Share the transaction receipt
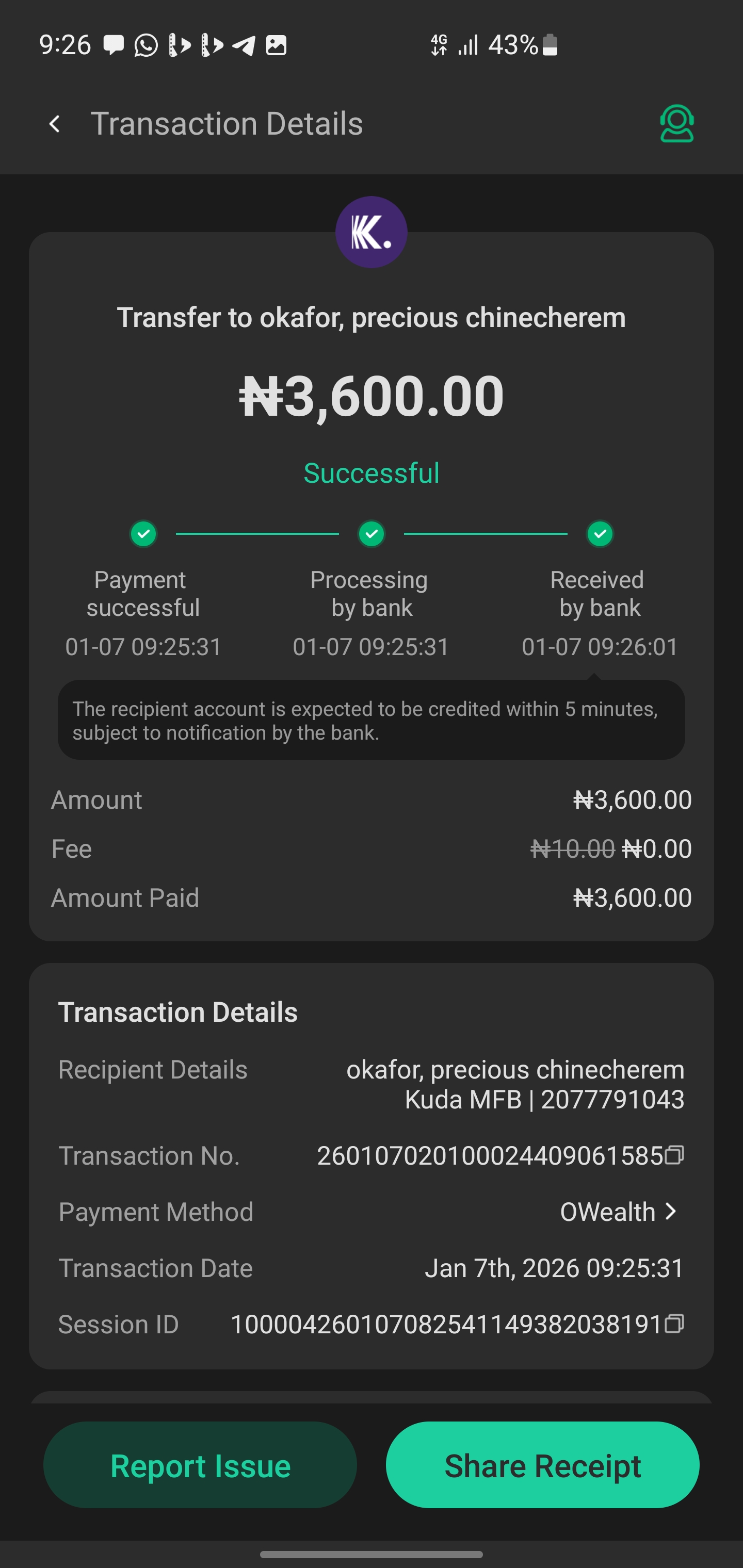Screen dimensions: 743x1568 [x=542, y=1465]
